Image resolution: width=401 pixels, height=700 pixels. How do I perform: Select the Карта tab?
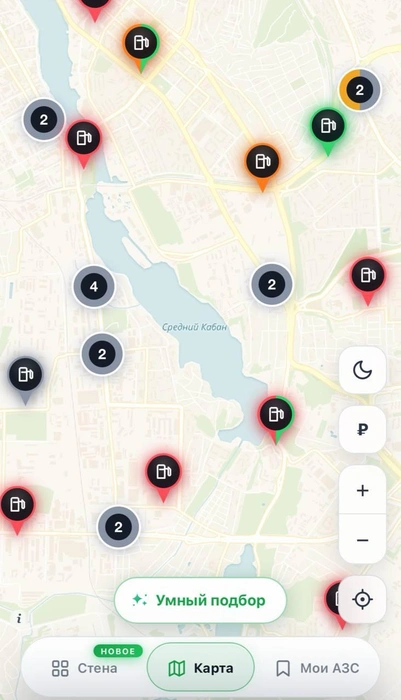click(x=200, y=668)
